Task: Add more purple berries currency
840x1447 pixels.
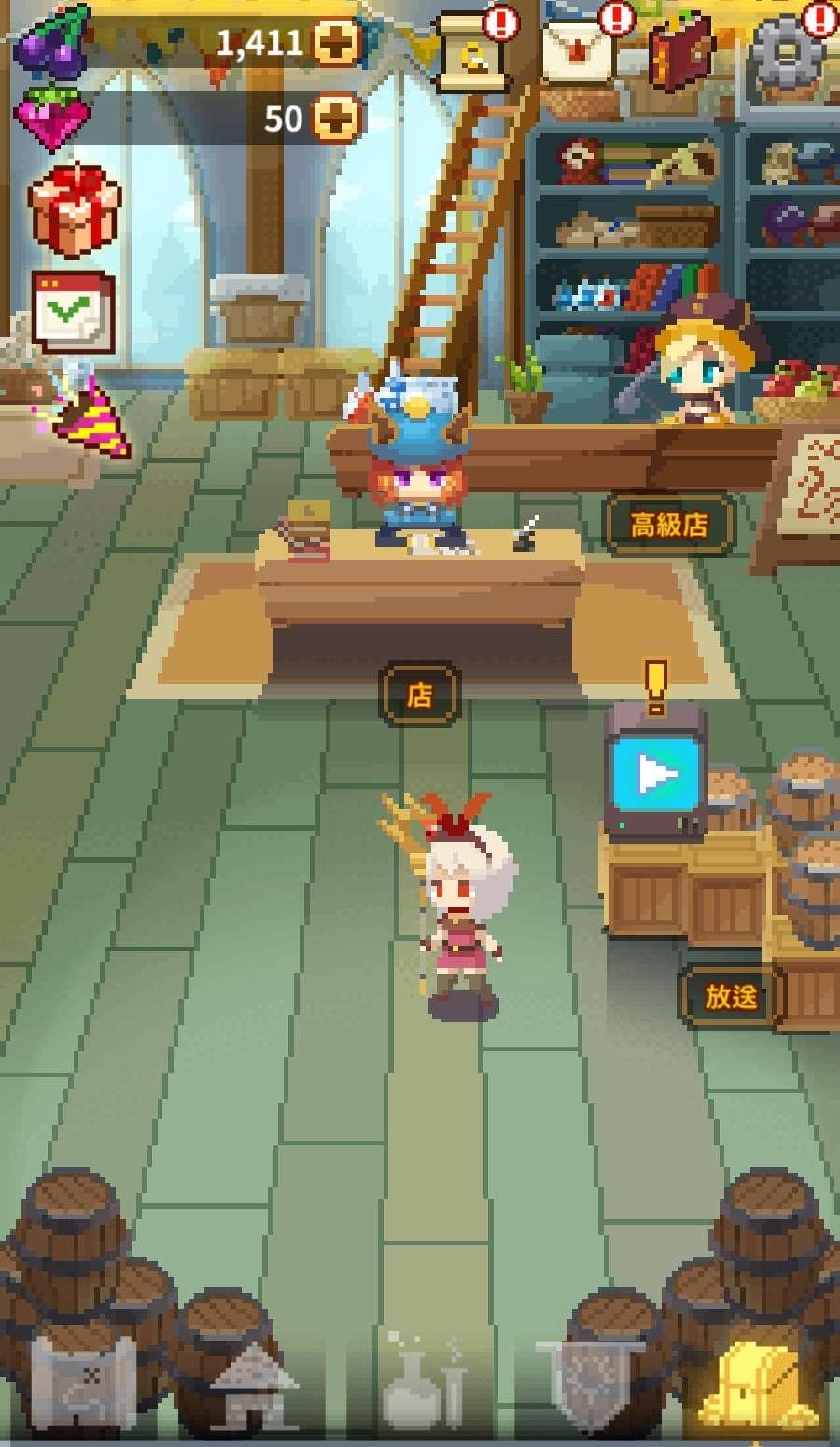Action: (335, 43)
